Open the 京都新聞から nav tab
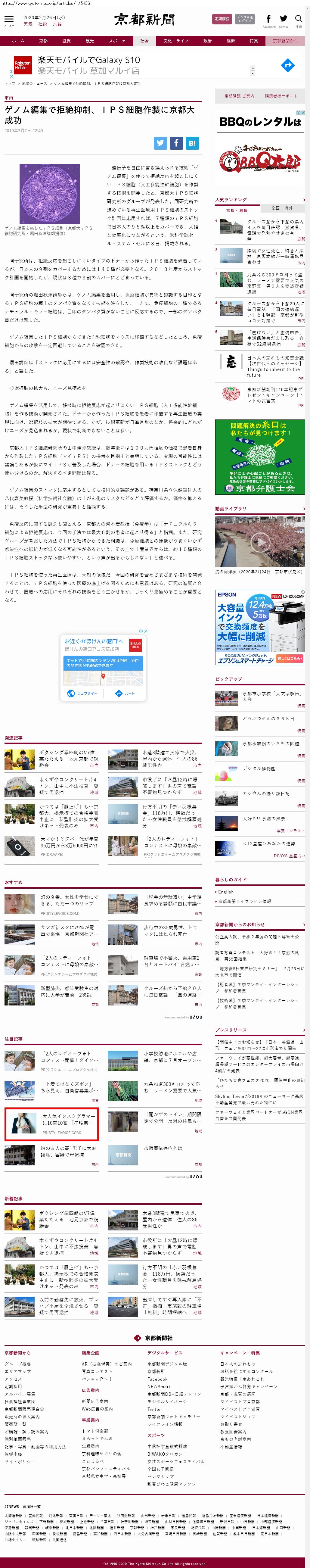 285,41
